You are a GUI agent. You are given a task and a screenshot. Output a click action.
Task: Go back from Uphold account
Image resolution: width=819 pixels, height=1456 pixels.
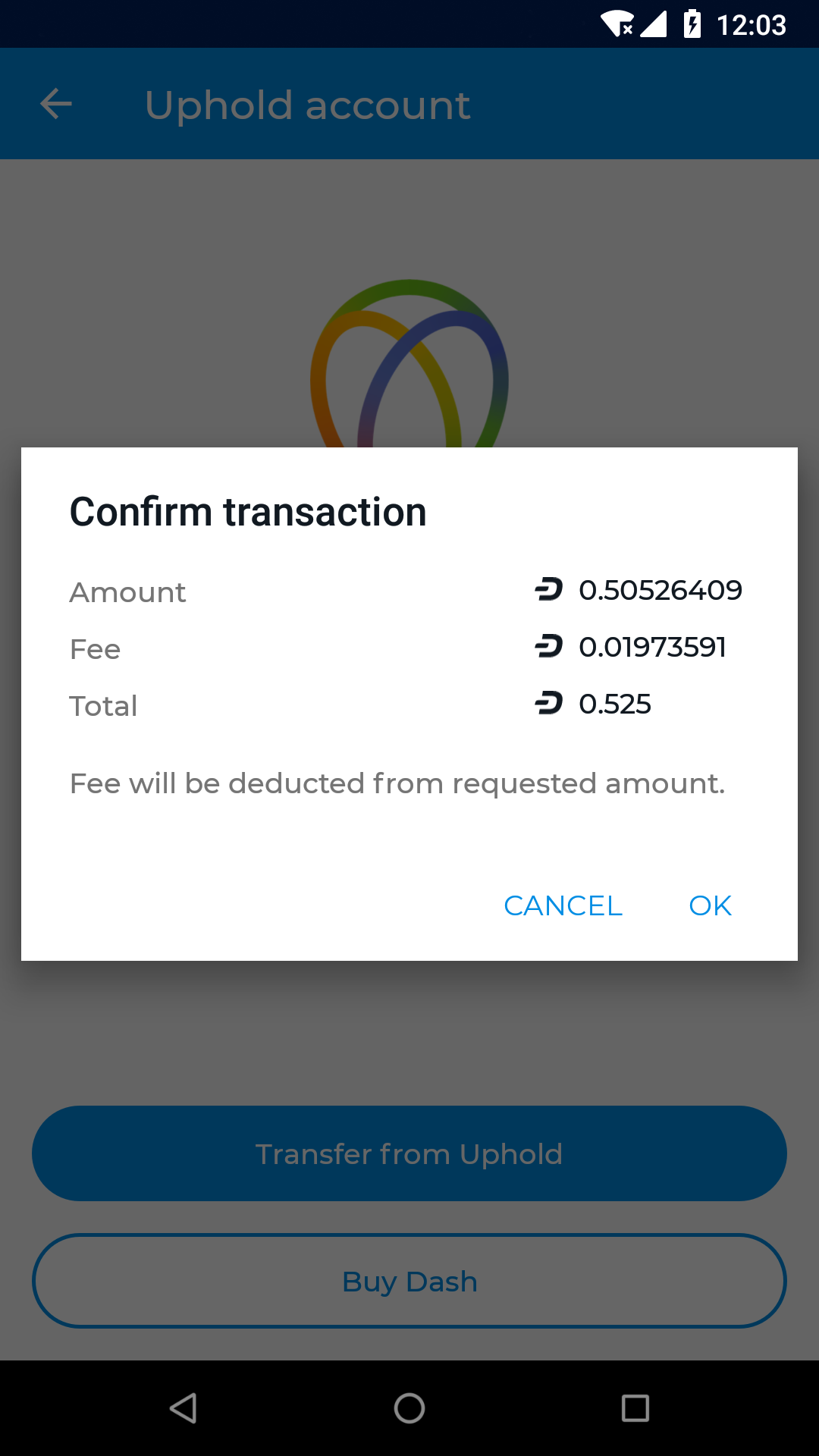[56, 104]
